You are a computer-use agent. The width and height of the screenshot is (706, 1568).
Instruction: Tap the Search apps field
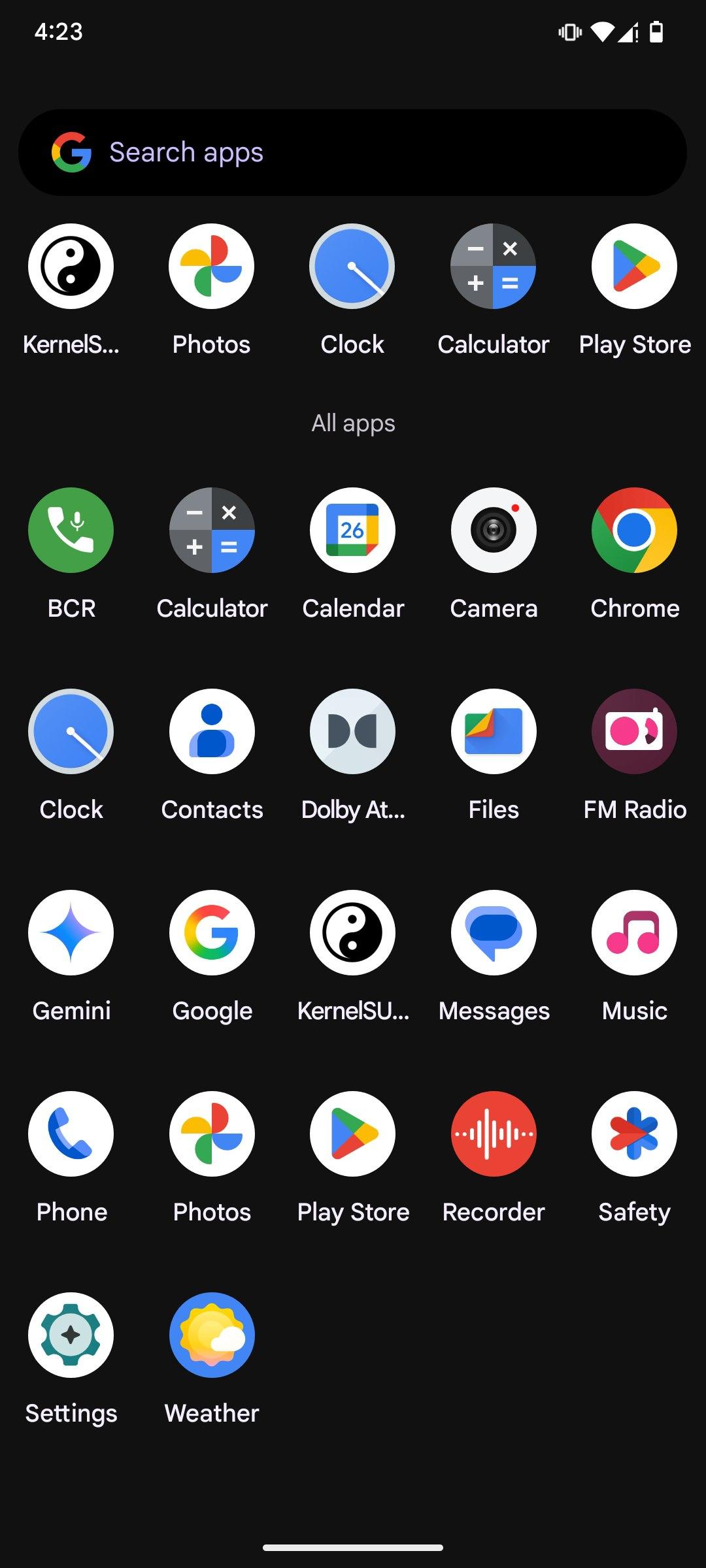[353, 152]
